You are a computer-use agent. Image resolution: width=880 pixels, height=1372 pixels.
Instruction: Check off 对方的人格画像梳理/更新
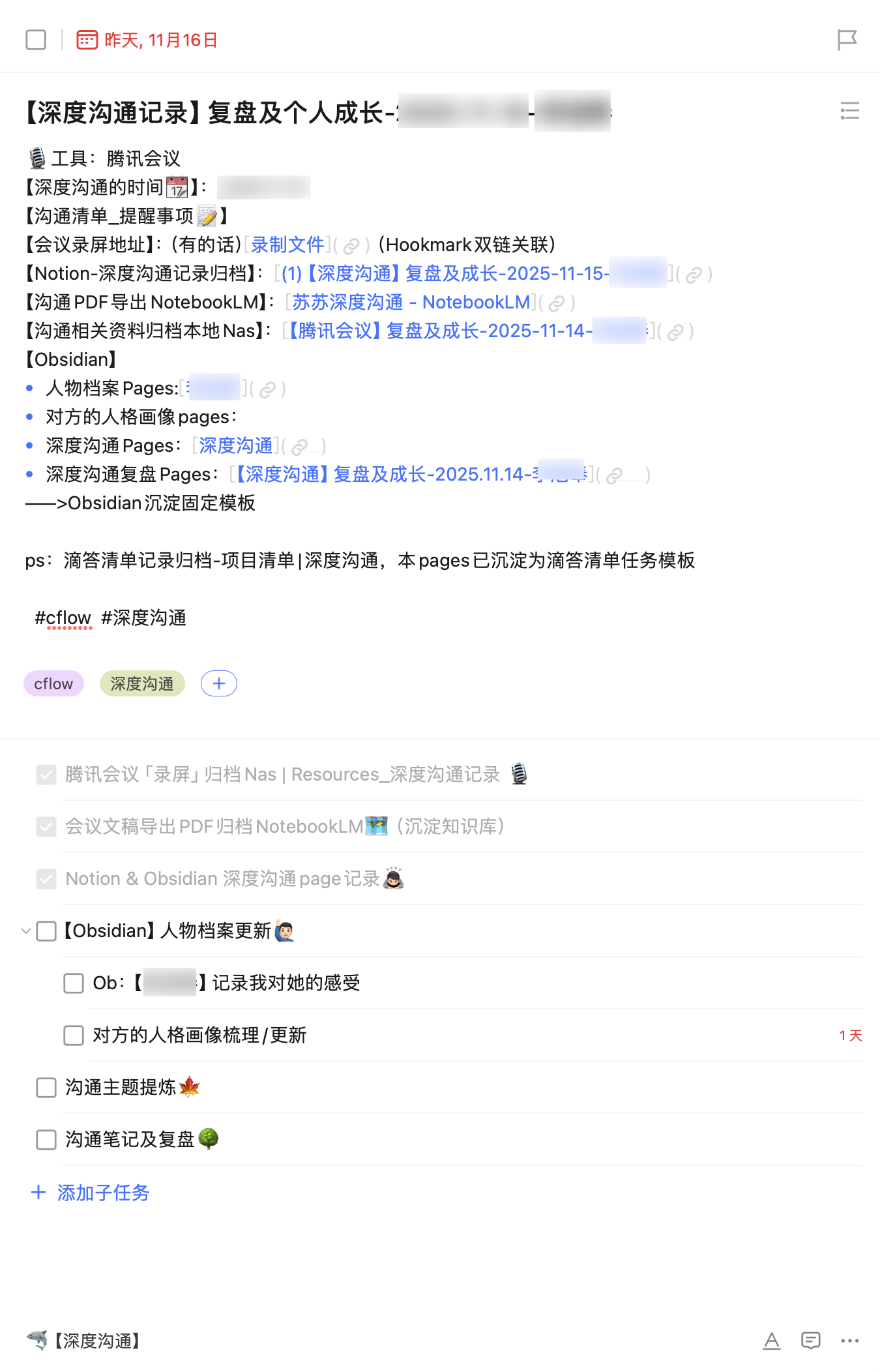[74, 1036]
